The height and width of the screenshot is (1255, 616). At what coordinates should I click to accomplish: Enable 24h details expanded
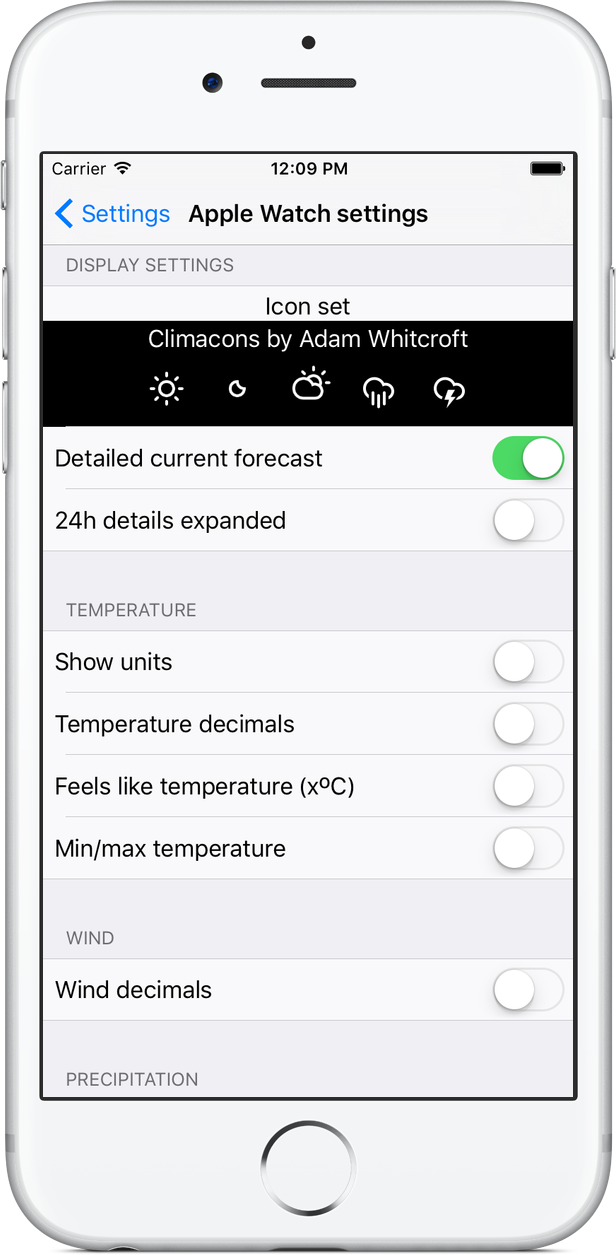tap(528, 521)
